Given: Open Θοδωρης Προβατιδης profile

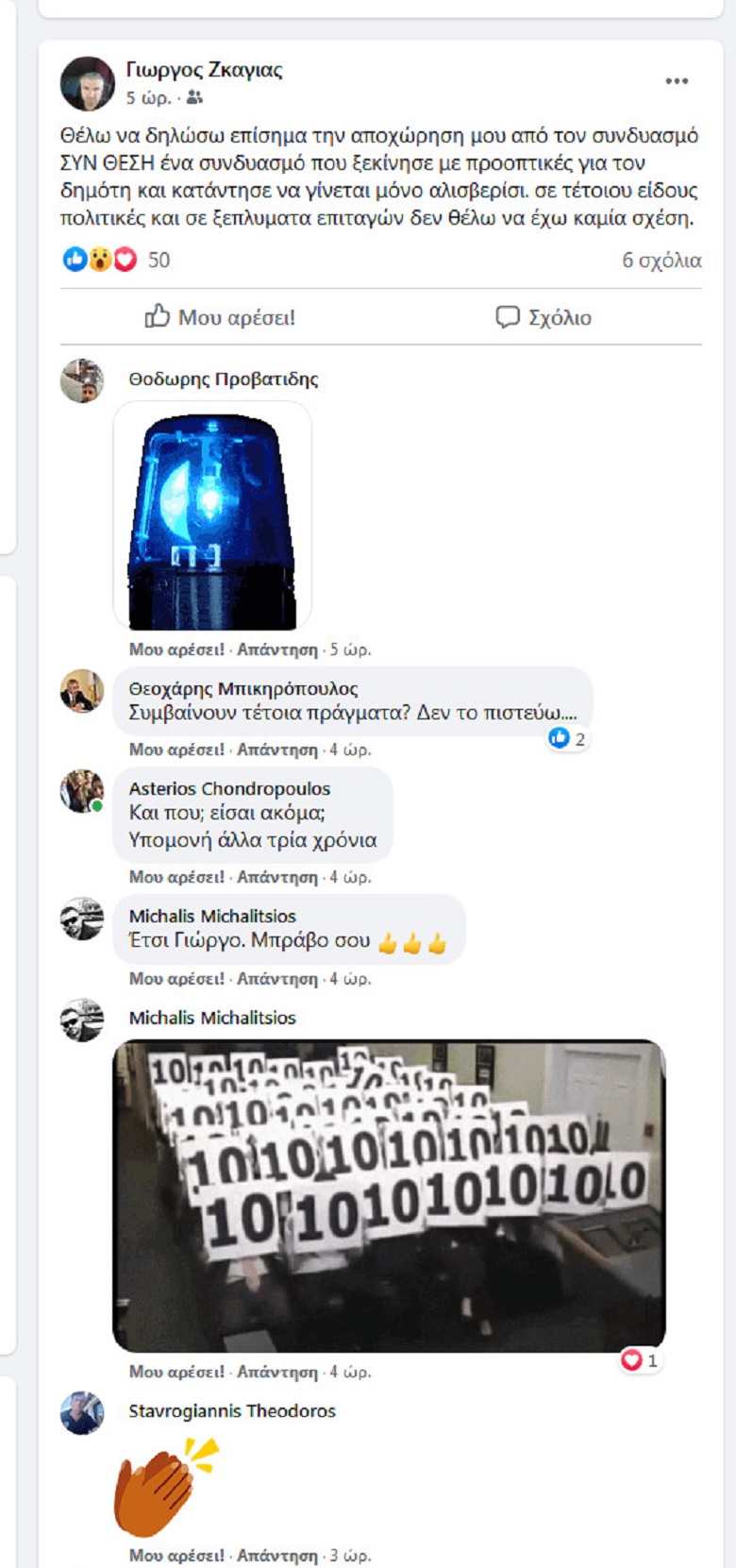Looking at the screenshot, I should (x=223, y=379).
